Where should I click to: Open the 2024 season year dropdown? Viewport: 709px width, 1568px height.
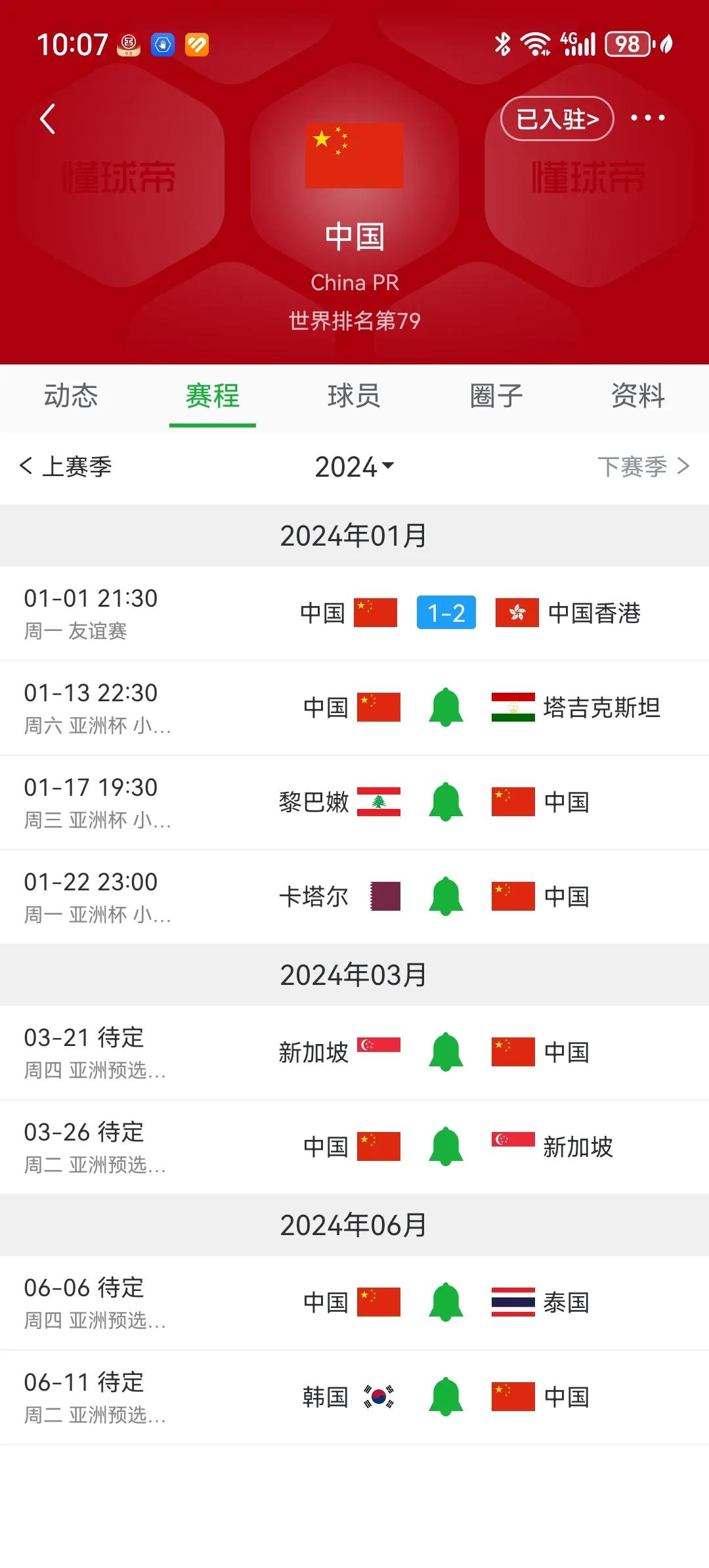coord(354,468)
